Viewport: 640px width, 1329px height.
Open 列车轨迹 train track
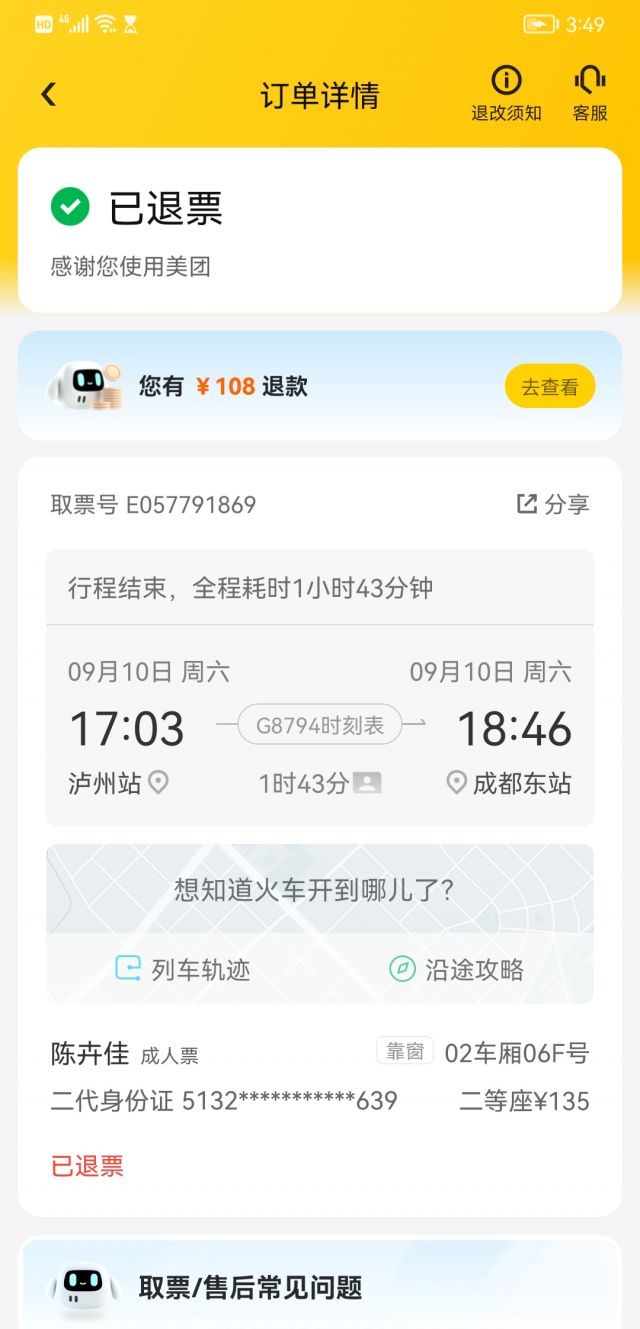tap(183, 969)
